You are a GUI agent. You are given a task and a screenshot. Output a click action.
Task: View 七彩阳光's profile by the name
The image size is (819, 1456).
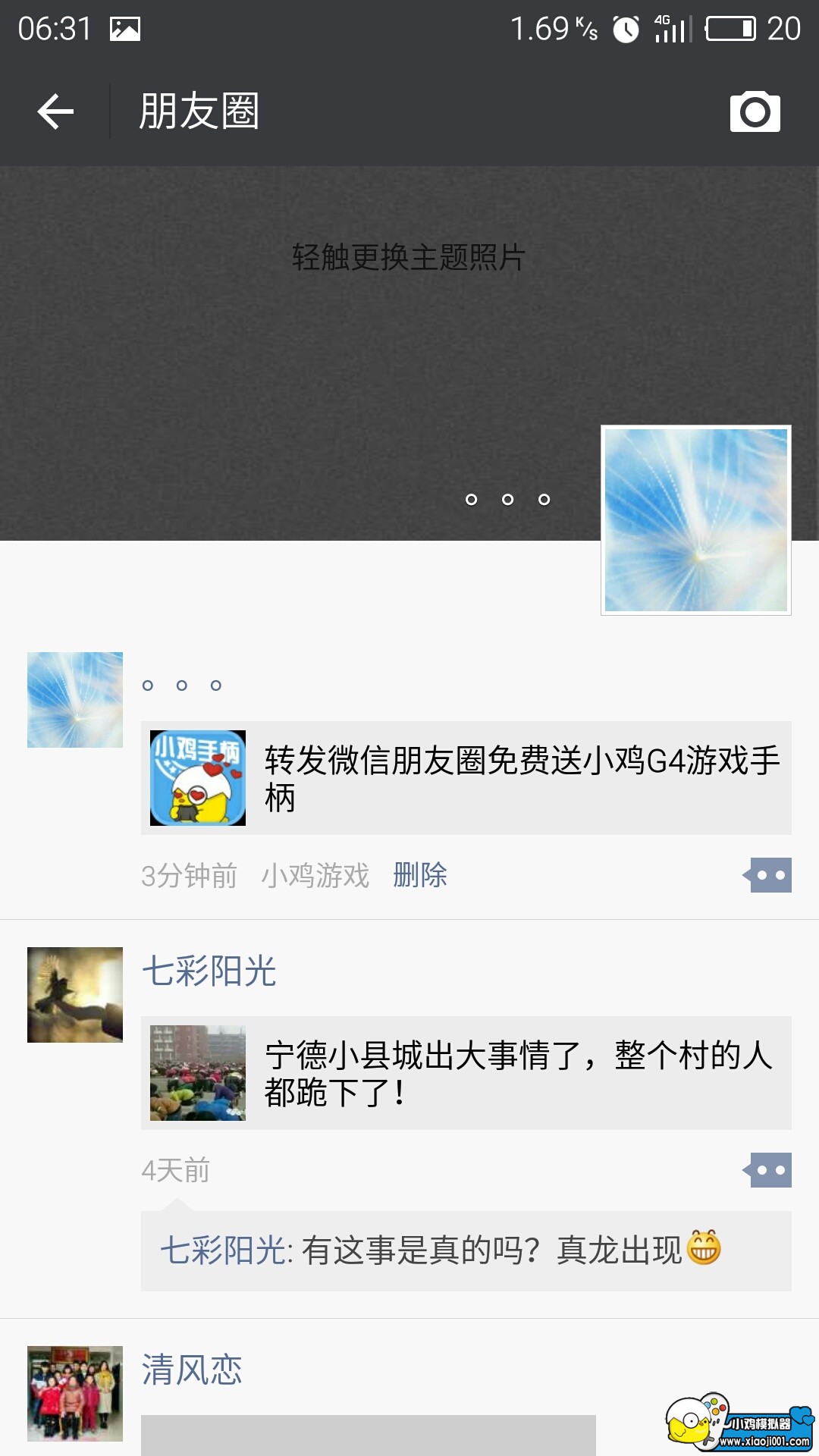tap(209, 971)
